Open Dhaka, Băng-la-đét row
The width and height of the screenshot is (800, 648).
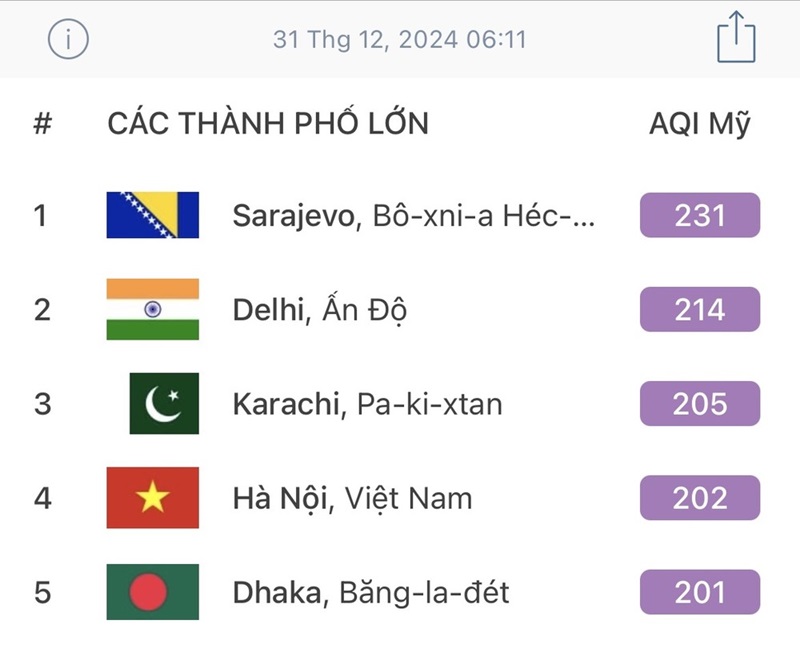pyautogui.click(x=370, y=592)
